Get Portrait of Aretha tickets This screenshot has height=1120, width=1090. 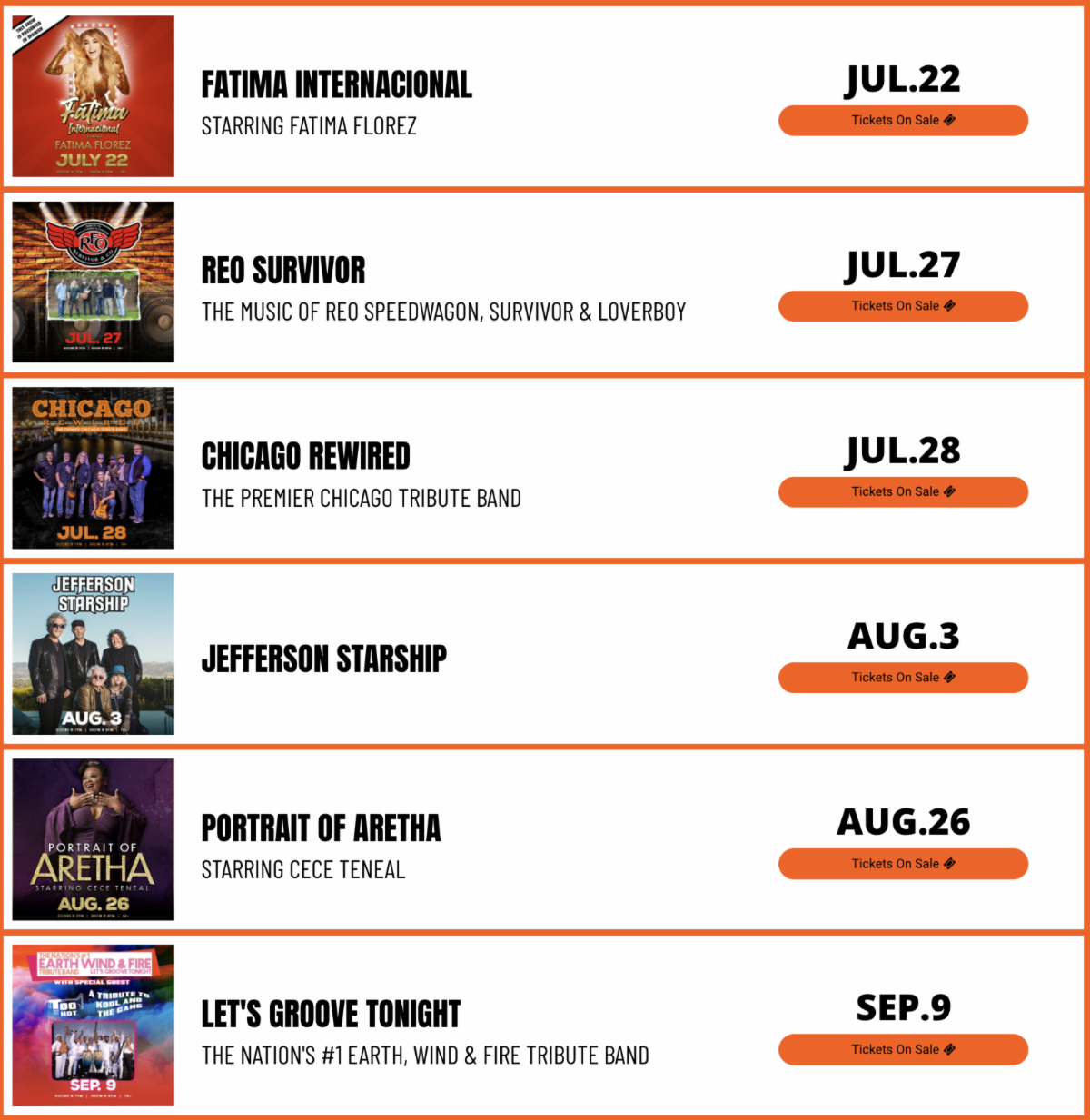(x=903, y=864)
